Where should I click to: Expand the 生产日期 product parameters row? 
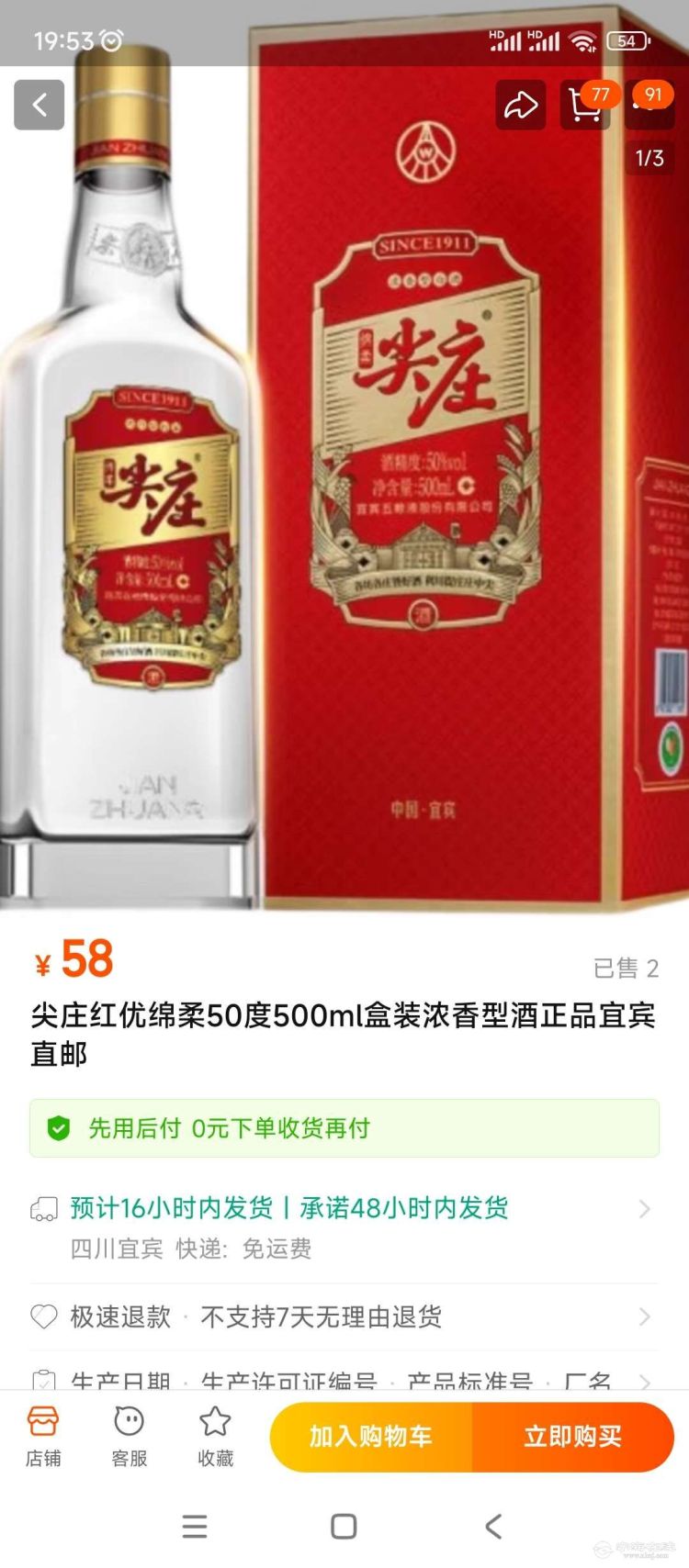[x=344, y=1378]
